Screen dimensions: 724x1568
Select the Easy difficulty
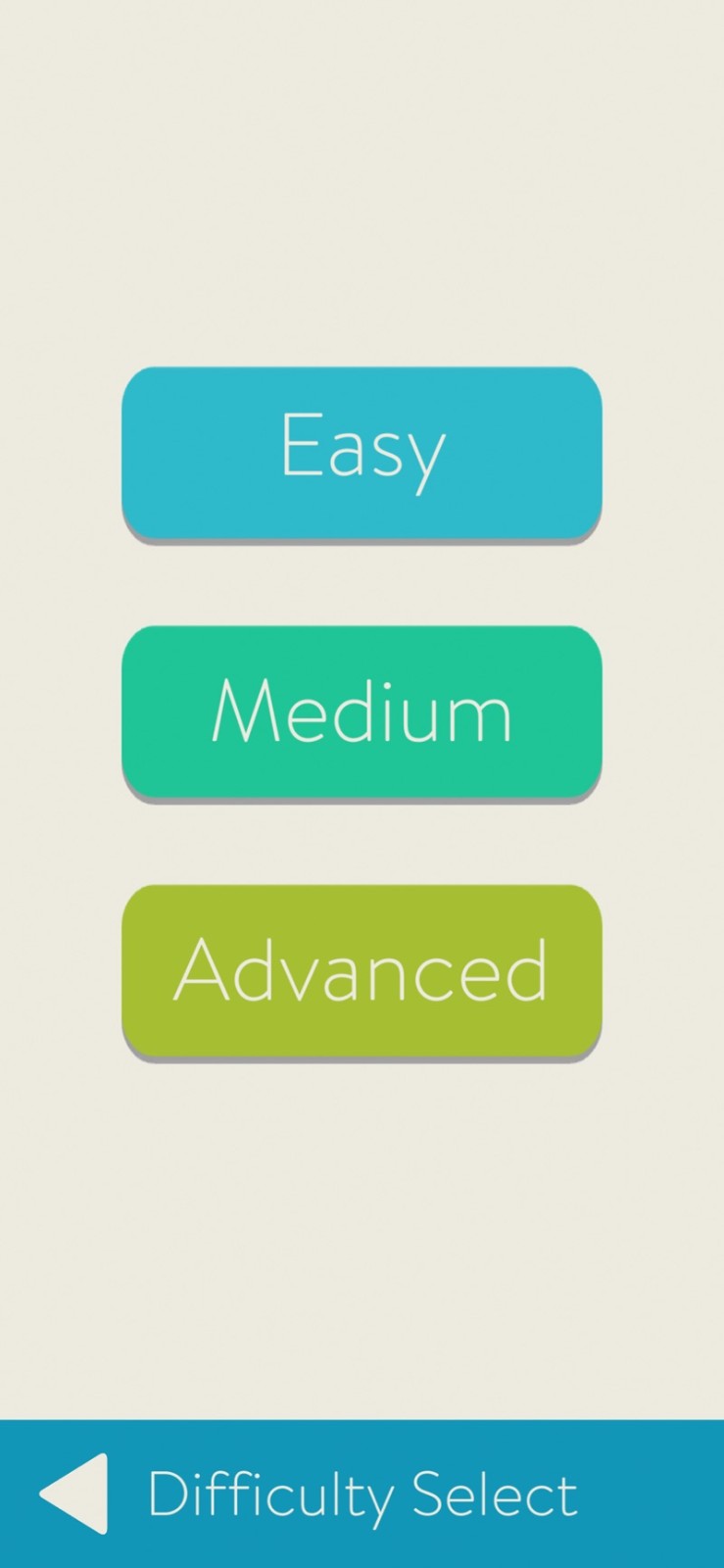point(362,452)
